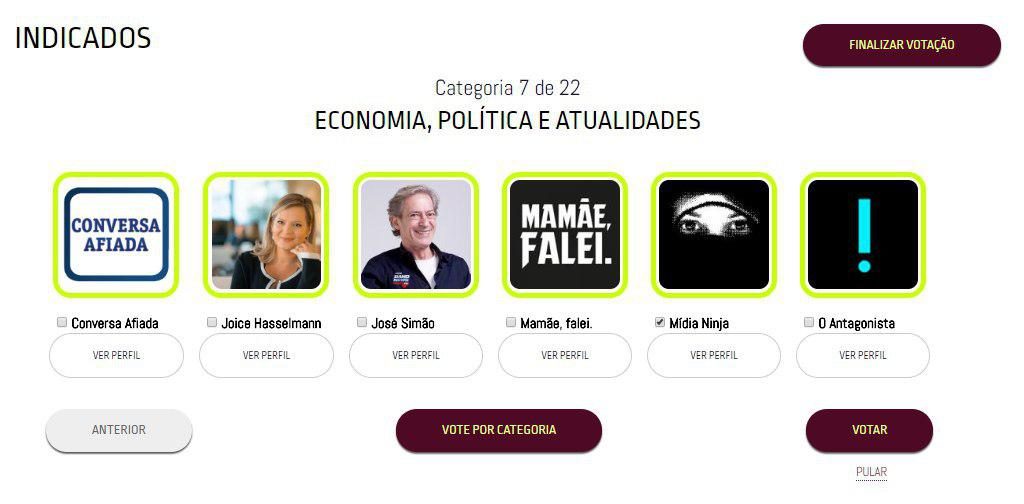Check the O Antagonista checkbox
Screen dimensions: 1024x504
coord(809,322)
